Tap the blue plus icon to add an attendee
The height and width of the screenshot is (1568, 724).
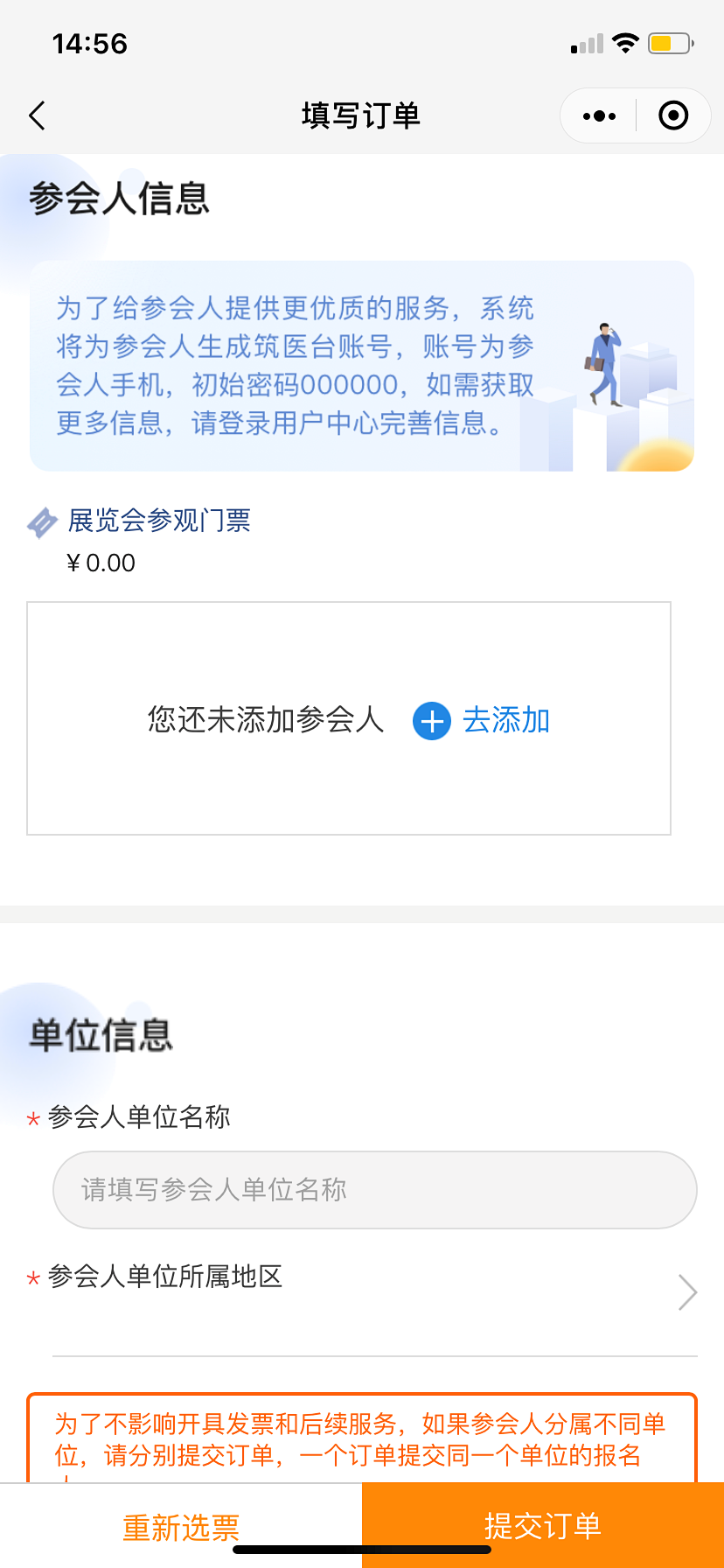pos(431,721)
